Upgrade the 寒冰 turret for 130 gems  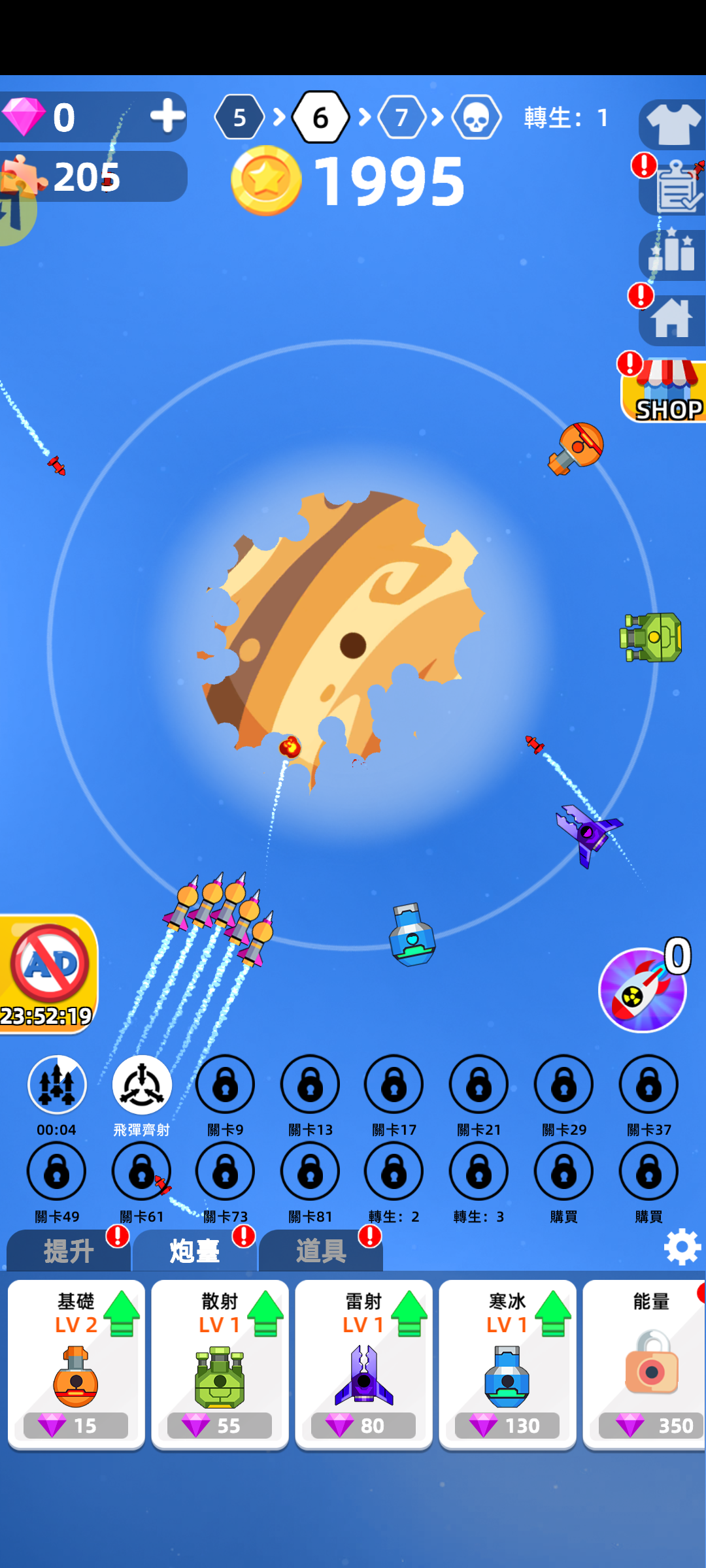(x=508, y=1364)
